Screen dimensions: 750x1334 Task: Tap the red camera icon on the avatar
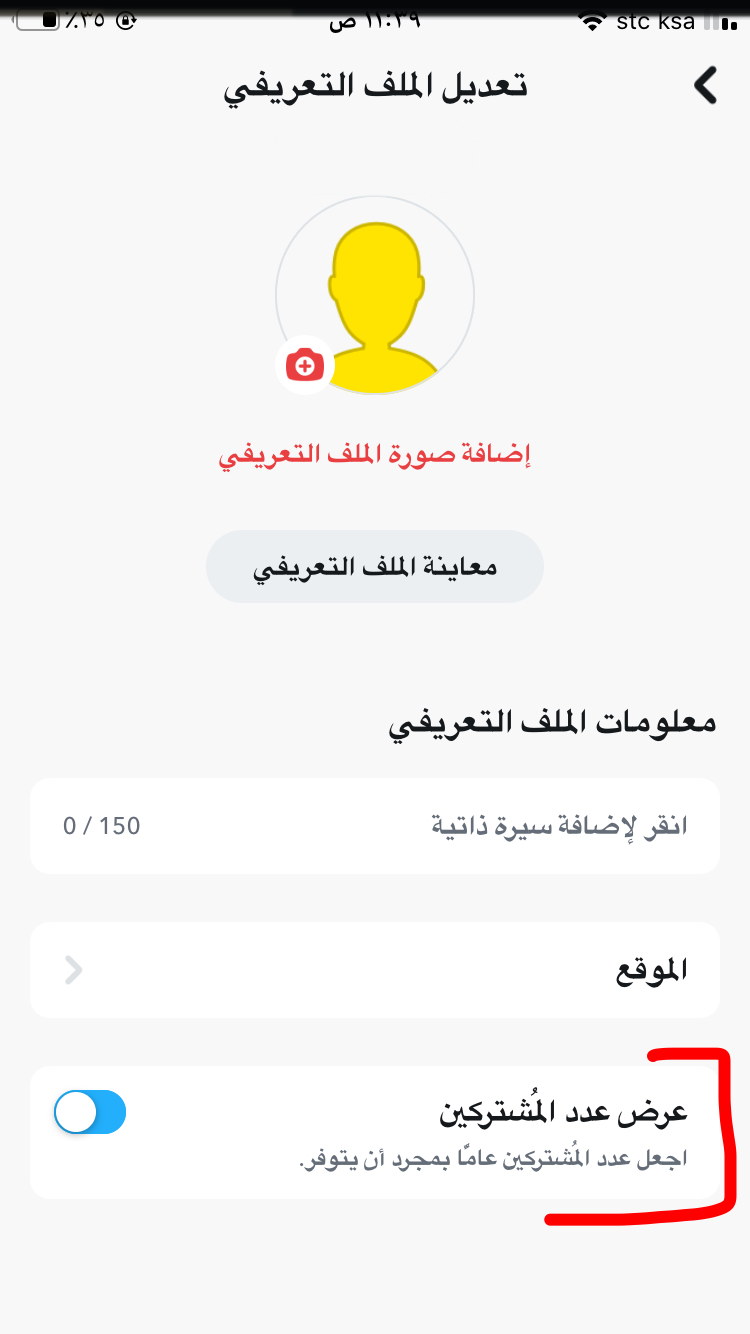pyautogui.click(x=305, y=366)
